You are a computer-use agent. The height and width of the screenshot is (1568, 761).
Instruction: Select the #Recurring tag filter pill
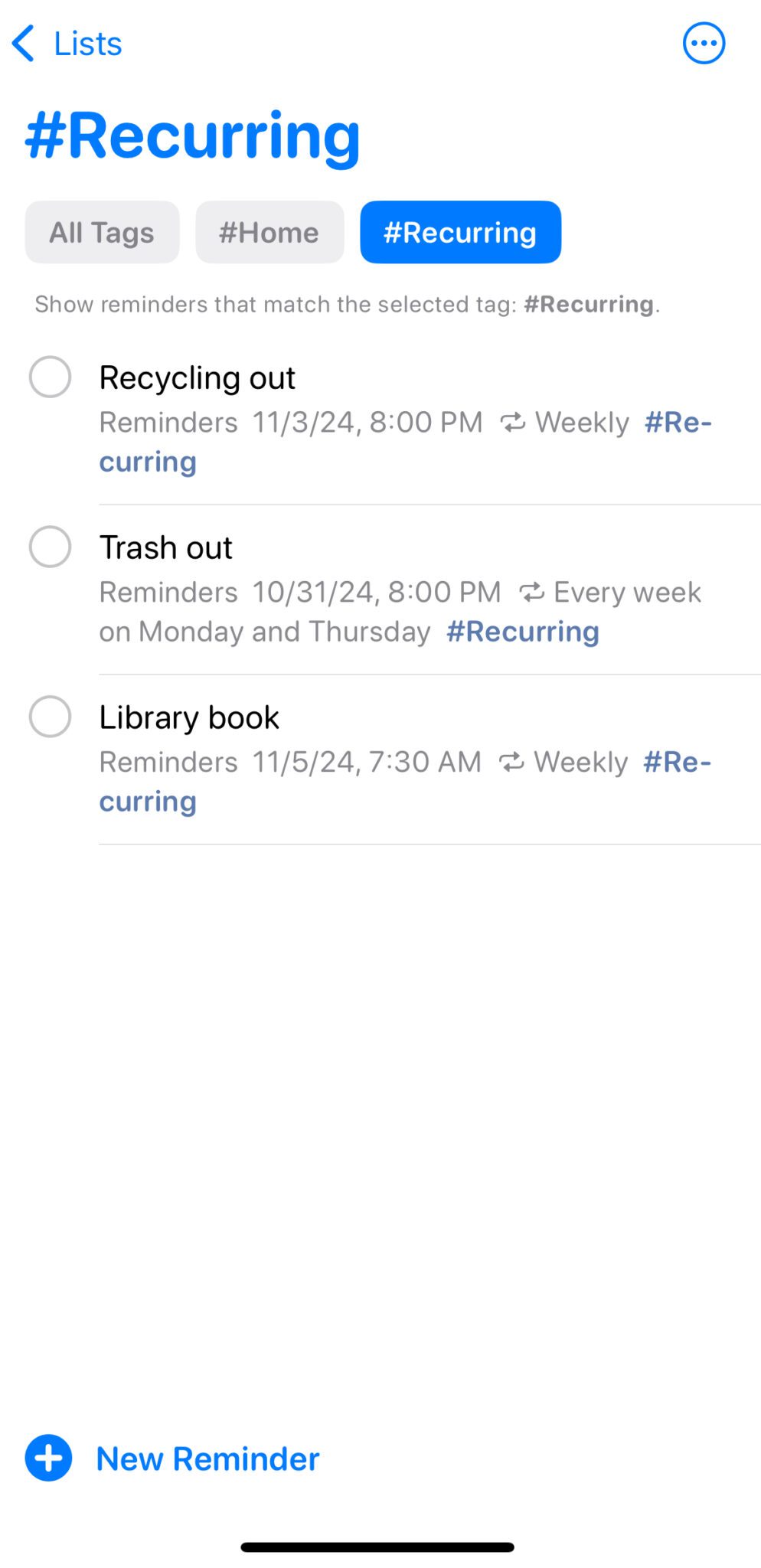pos(460,232)
